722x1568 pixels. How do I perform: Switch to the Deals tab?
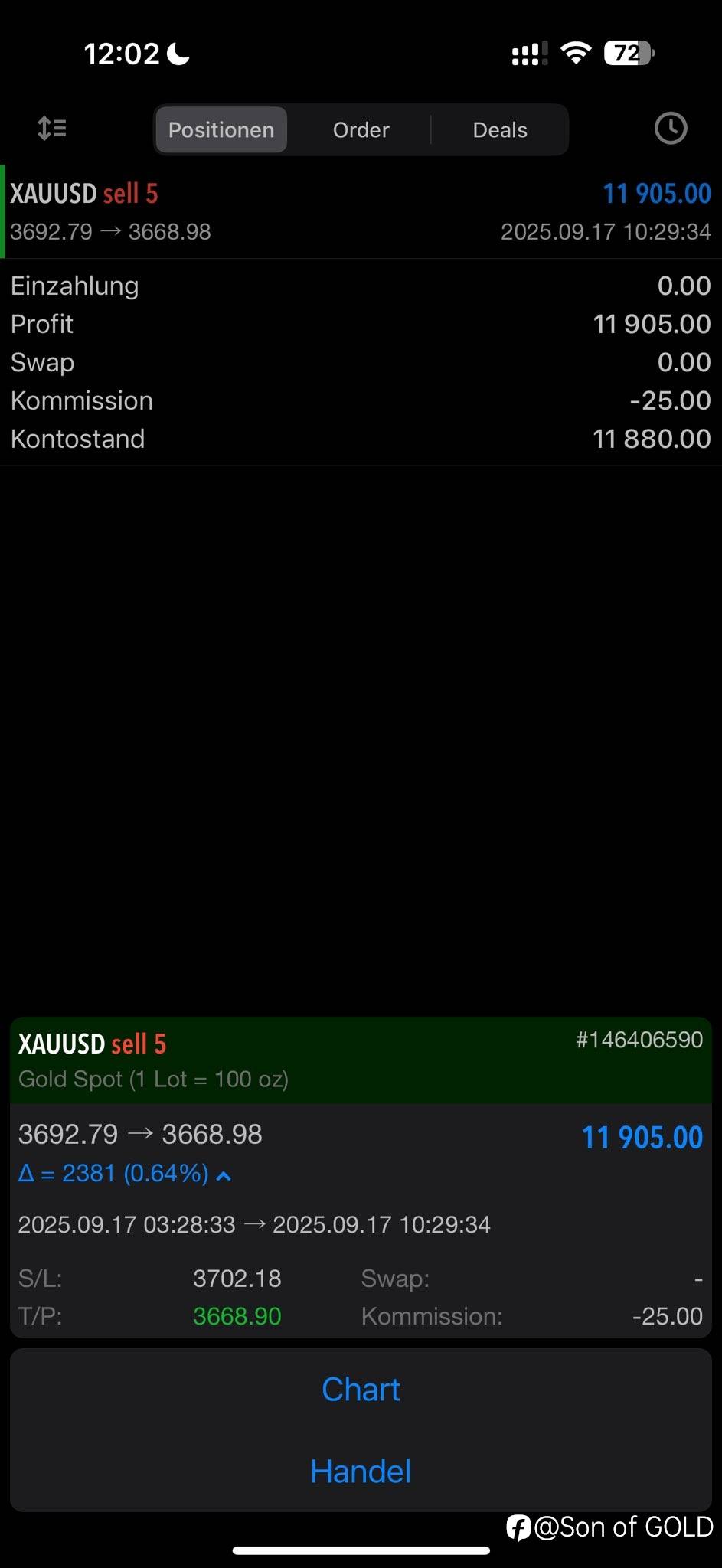click(x=500, y=129)
